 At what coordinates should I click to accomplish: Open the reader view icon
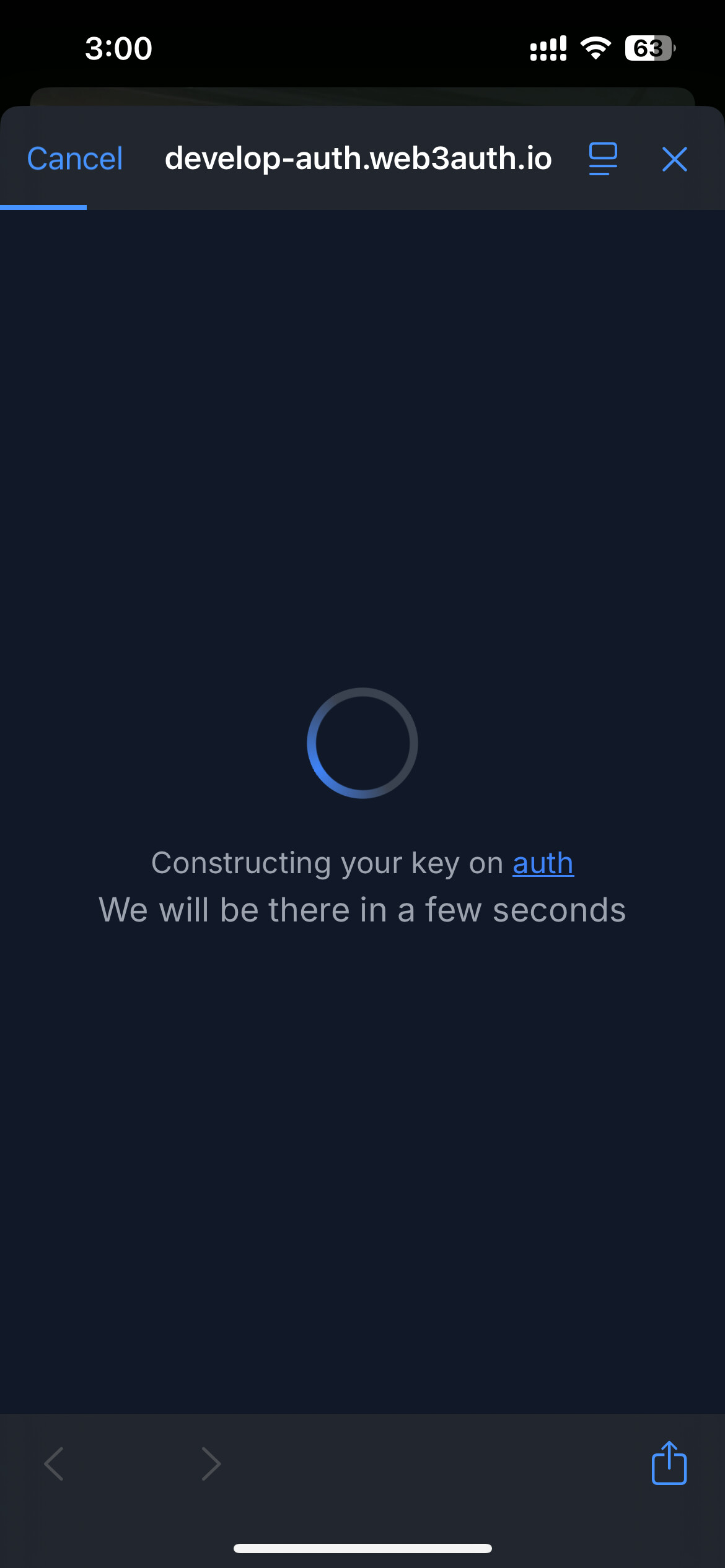point(603,159)
